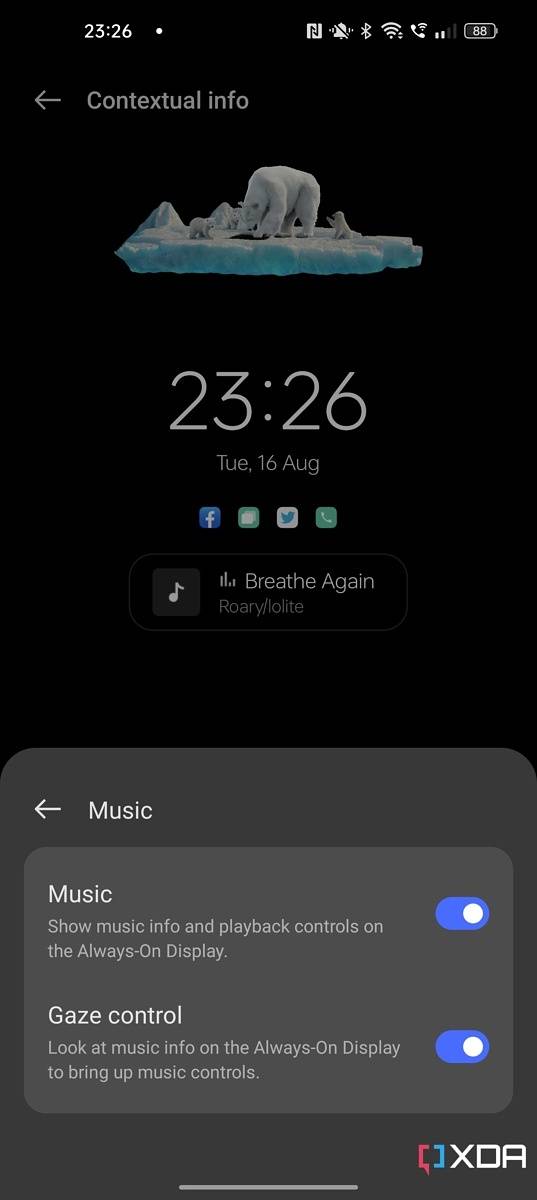Viewport: 537px width, 1200px height.
Task: Go back from Contextual info screen
Action: tap(47, 100)
